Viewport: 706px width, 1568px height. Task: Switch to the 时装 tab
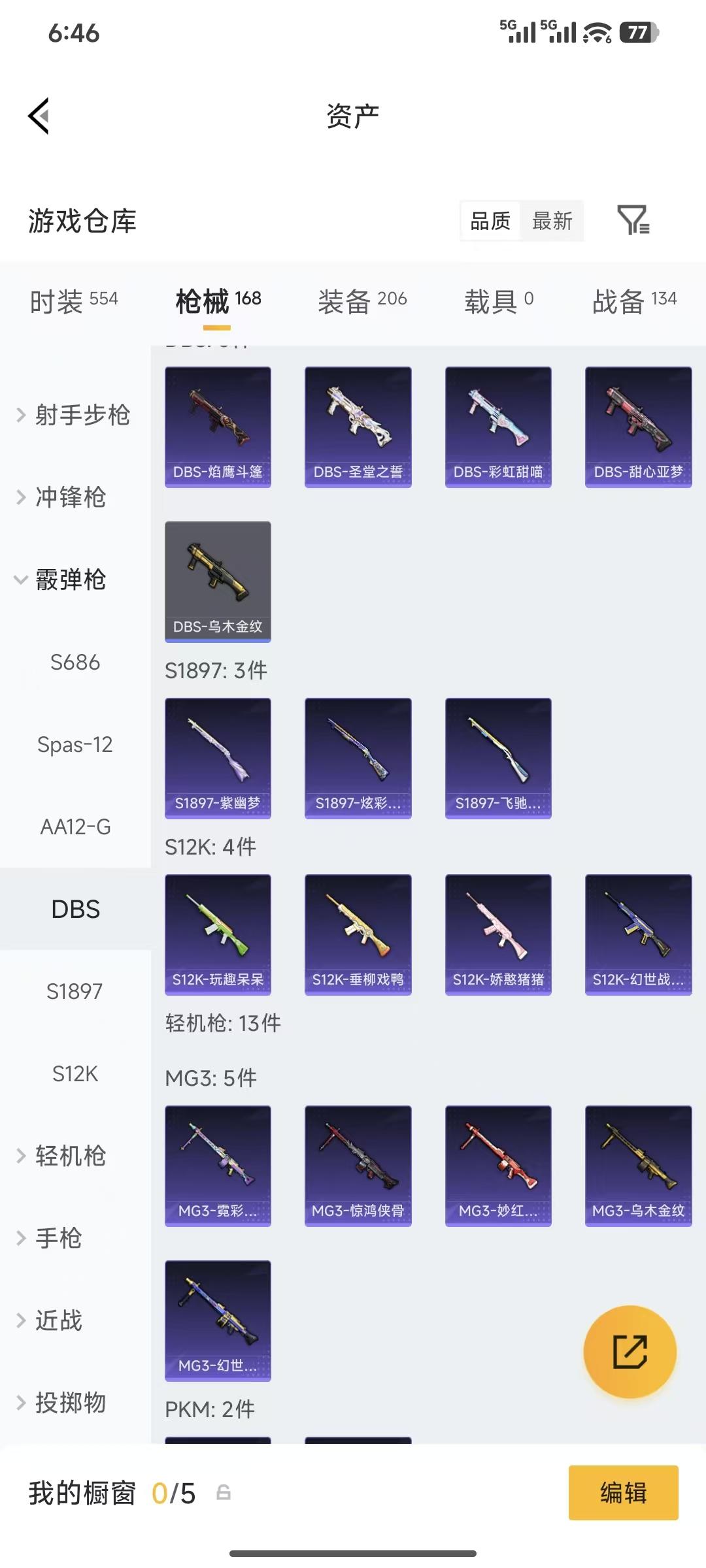(74, 301)
